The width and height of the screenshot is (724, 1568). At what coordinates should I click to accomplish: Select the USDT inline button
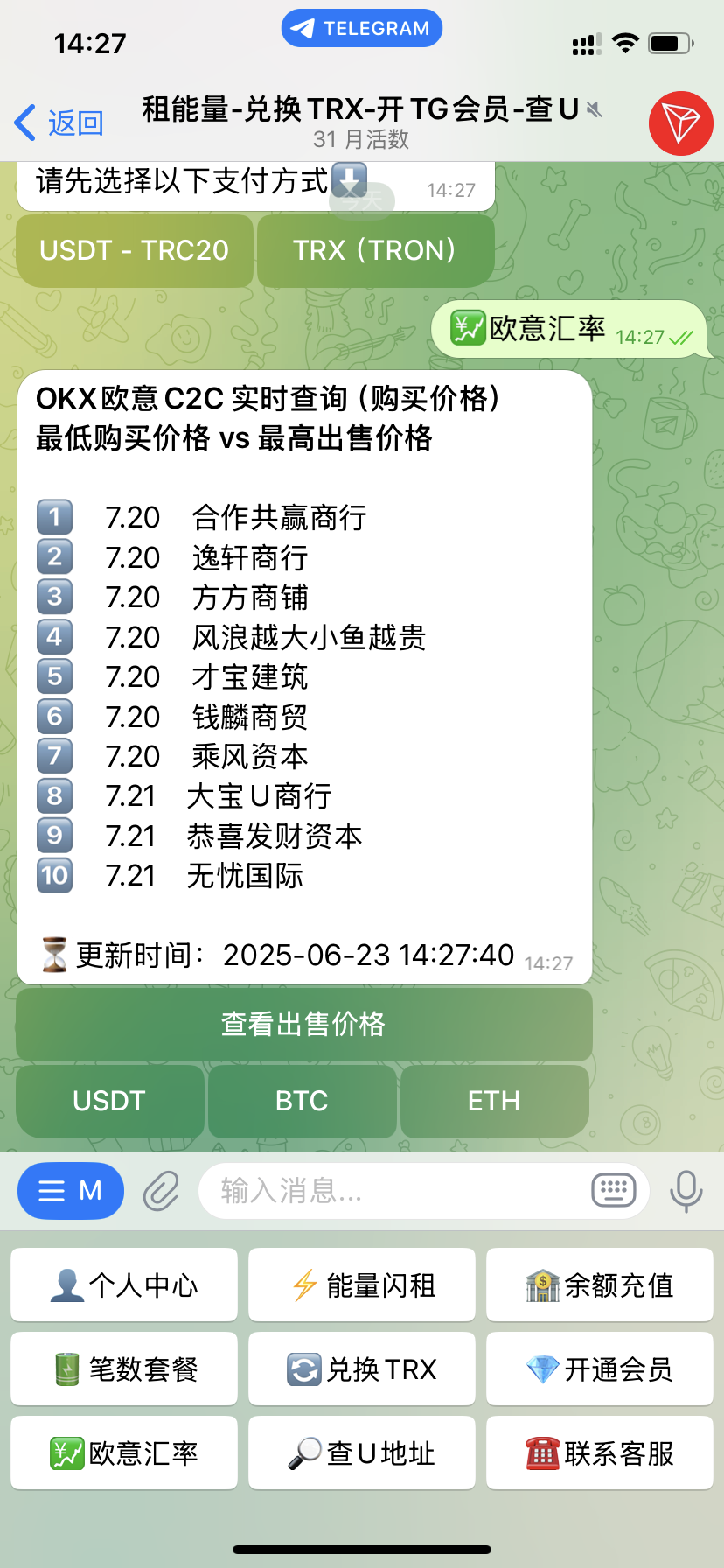(109, 1101)
